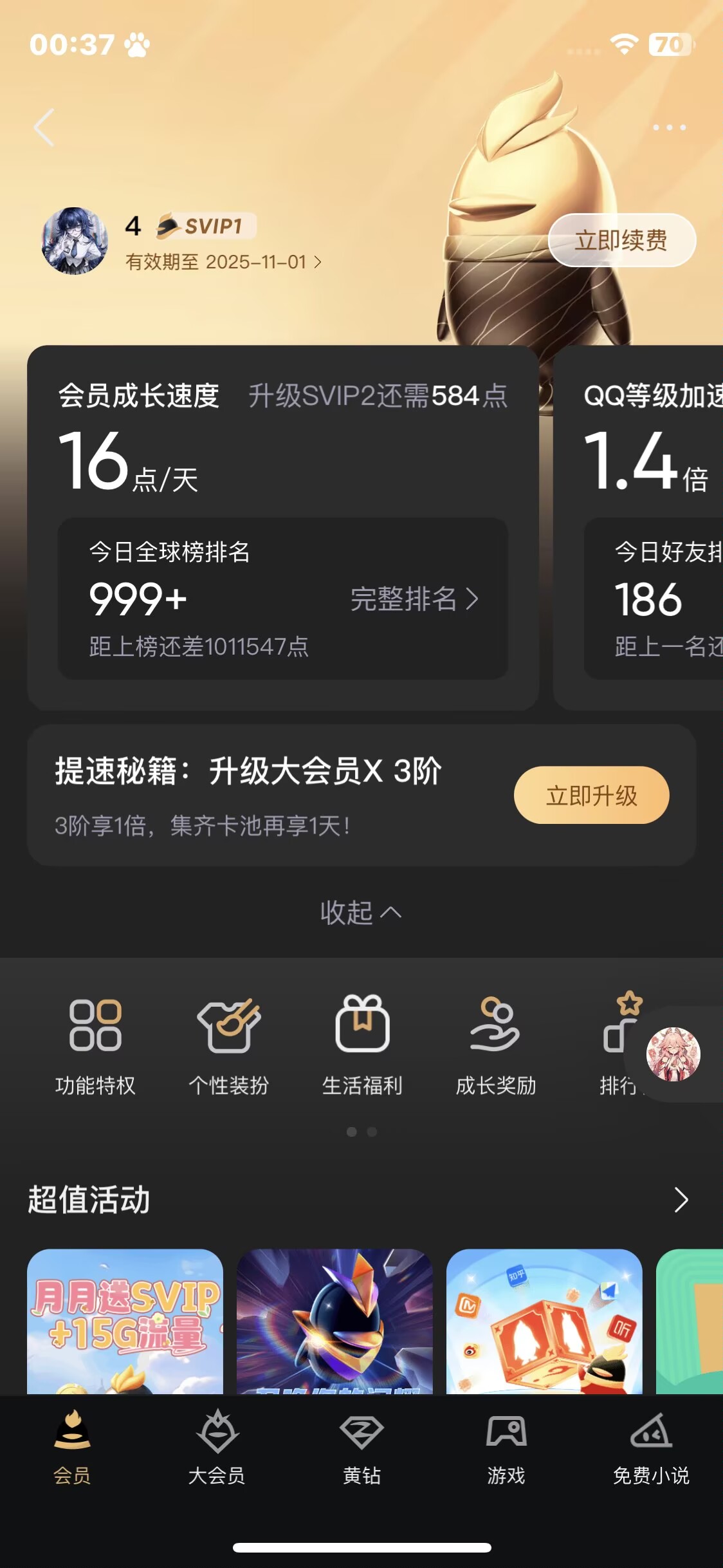
Task: Open the three-dot overflow menu
Action: click(669, 127)
